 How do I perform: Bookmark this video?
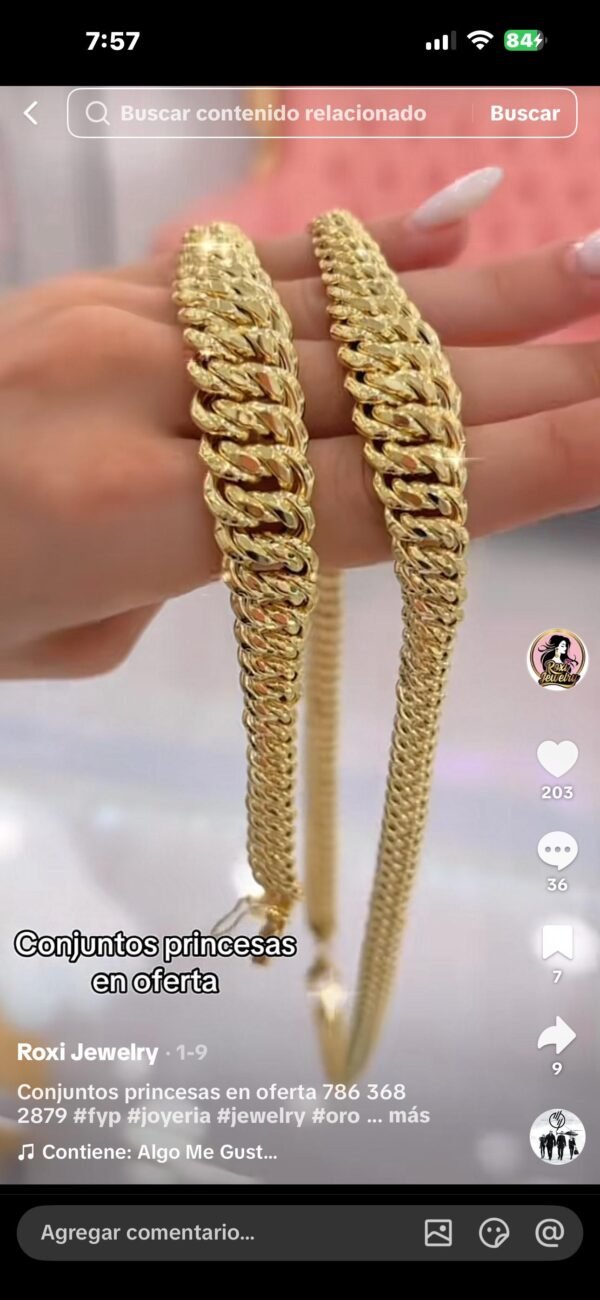tap(557, 943)
